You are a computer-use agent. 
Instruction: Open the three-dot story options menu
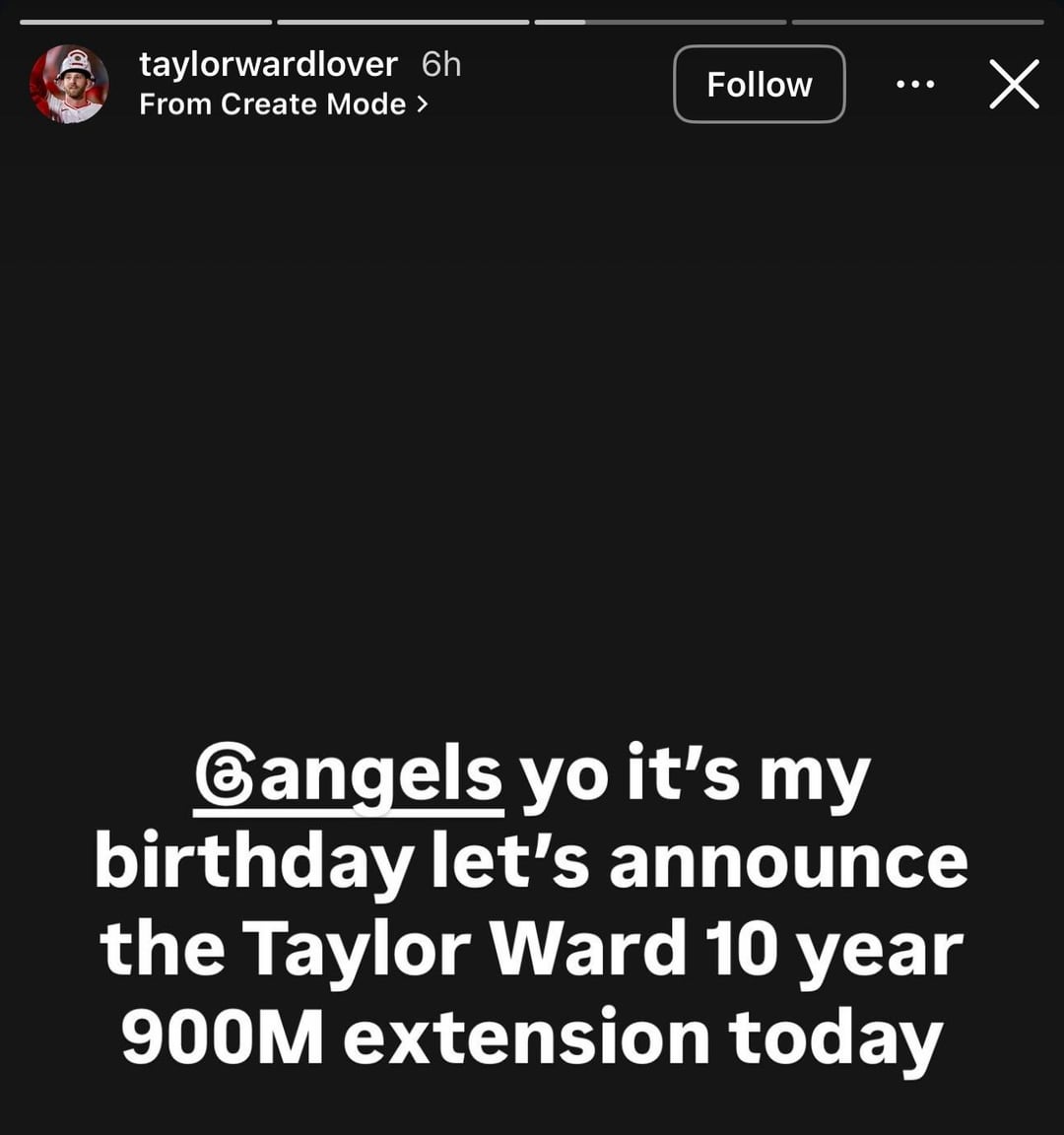[915, 85]
